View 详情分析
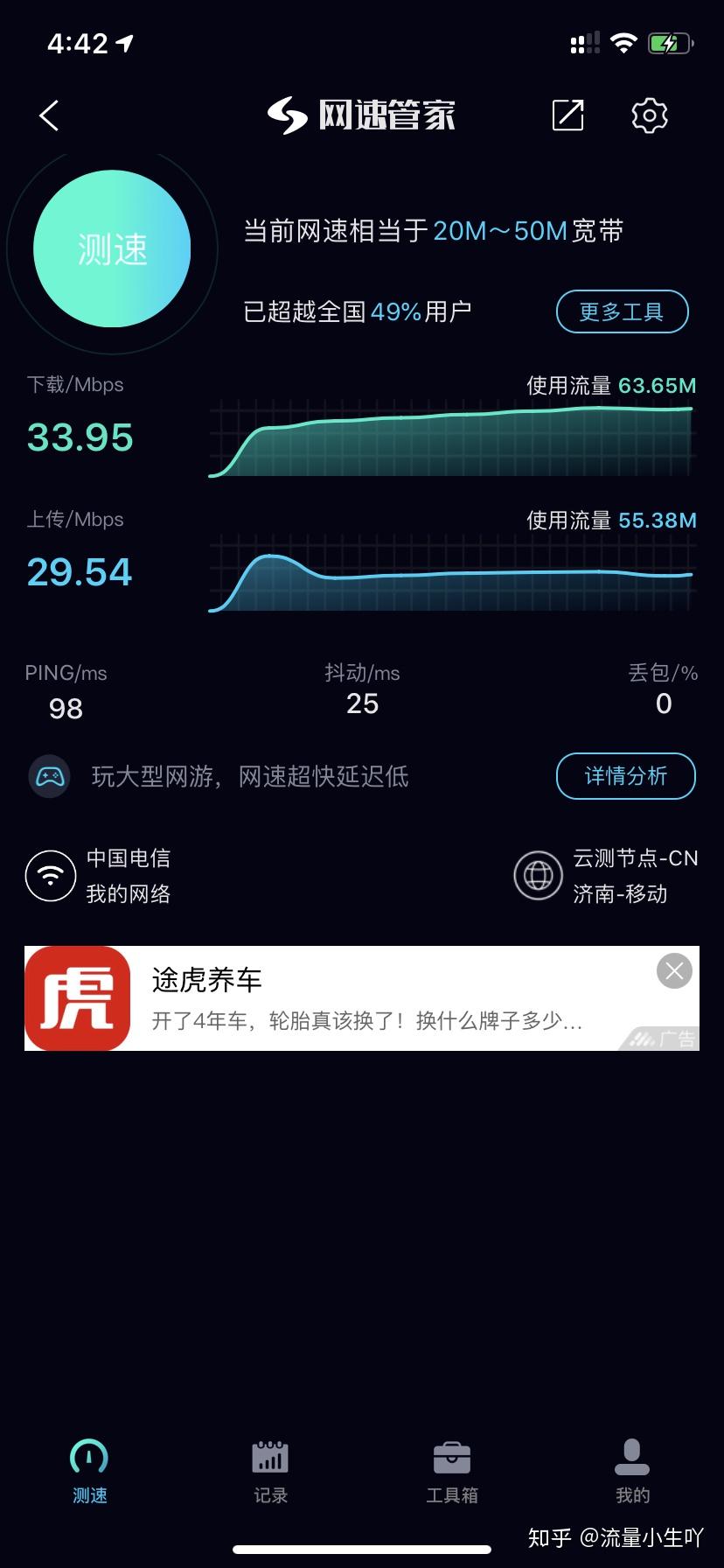Image resolution: width=724 pixels, height=1568 pixels. pos(626,776)
